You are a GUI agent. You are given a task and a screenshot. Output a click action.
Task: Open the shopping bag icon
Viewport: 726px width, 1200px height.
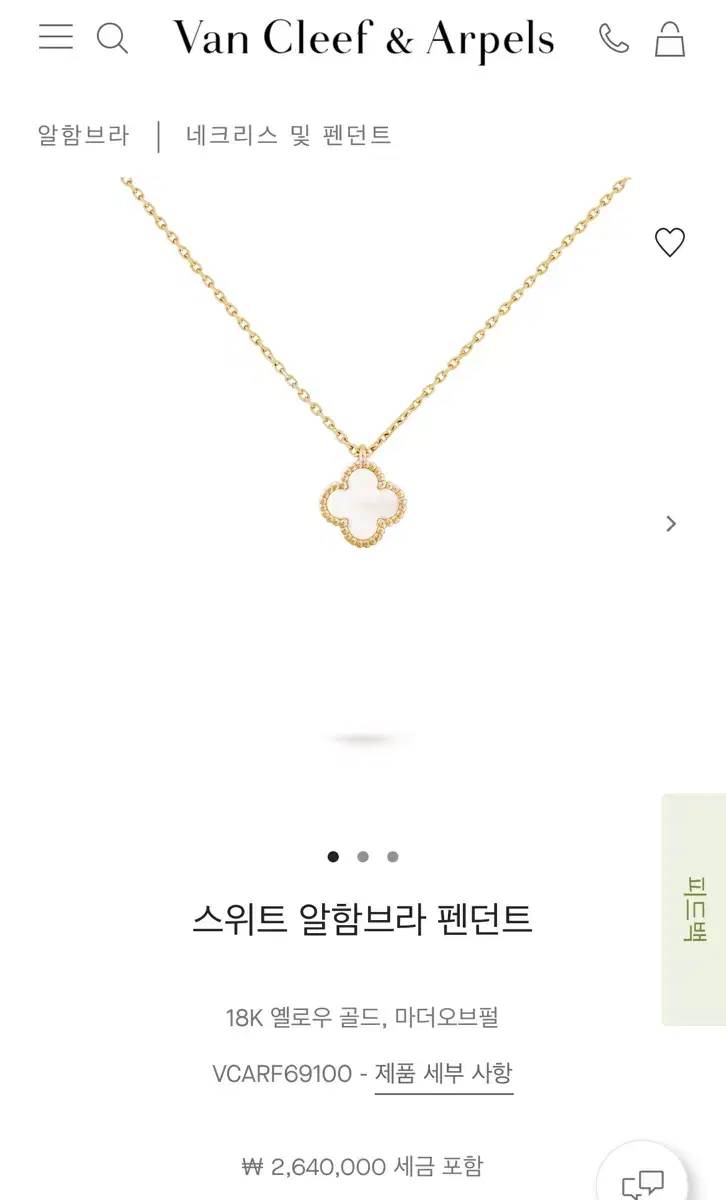tap(668, 40)
